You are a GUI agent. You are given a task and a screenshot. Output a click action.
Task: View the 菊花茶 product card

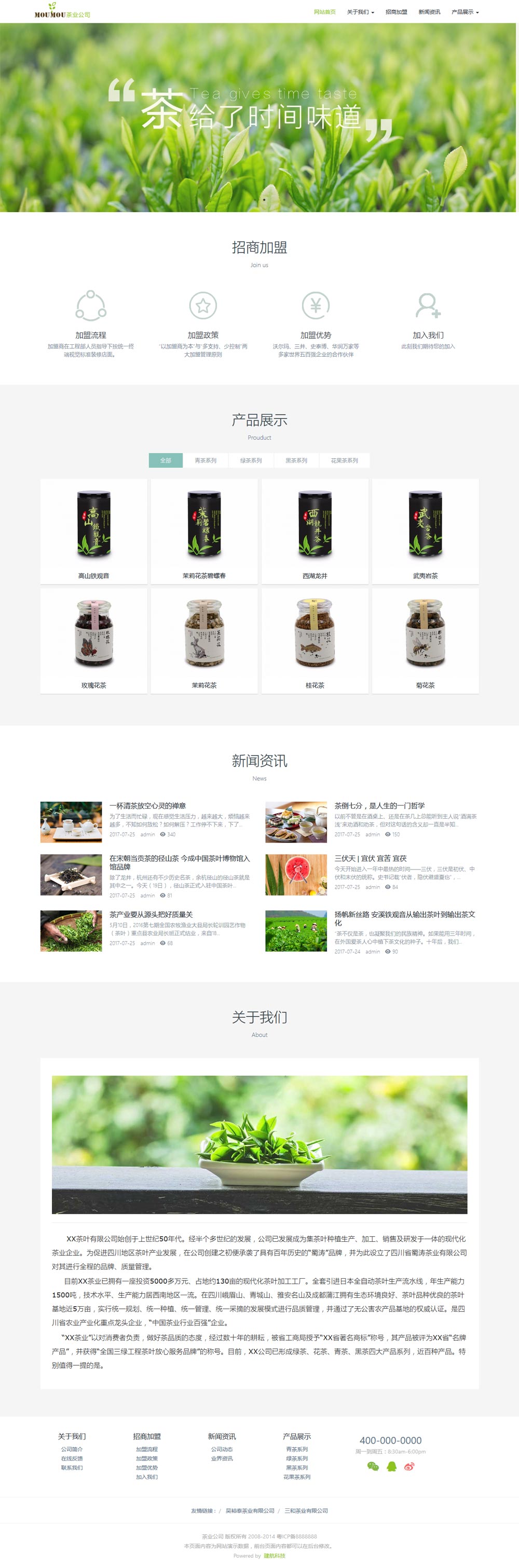[x=425, y=640]
